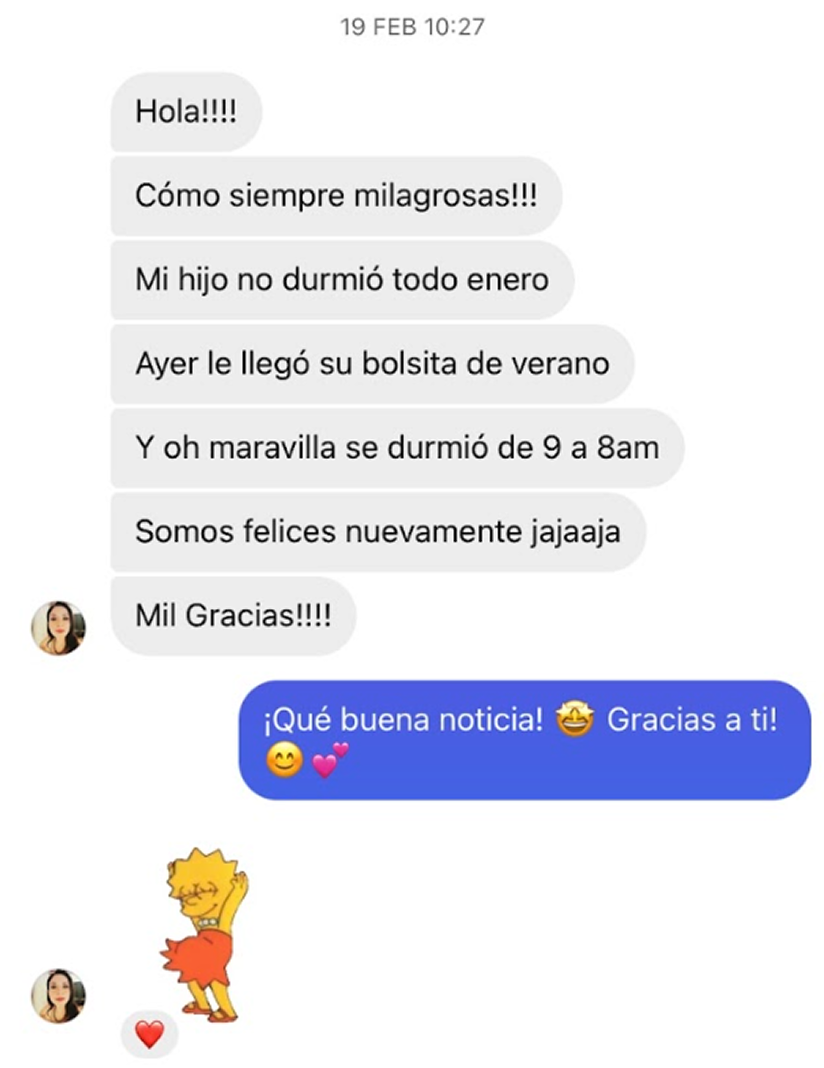Open the dancing cartoon sticker
This screenshot has height=1068, width=824.
pos(205,932)
